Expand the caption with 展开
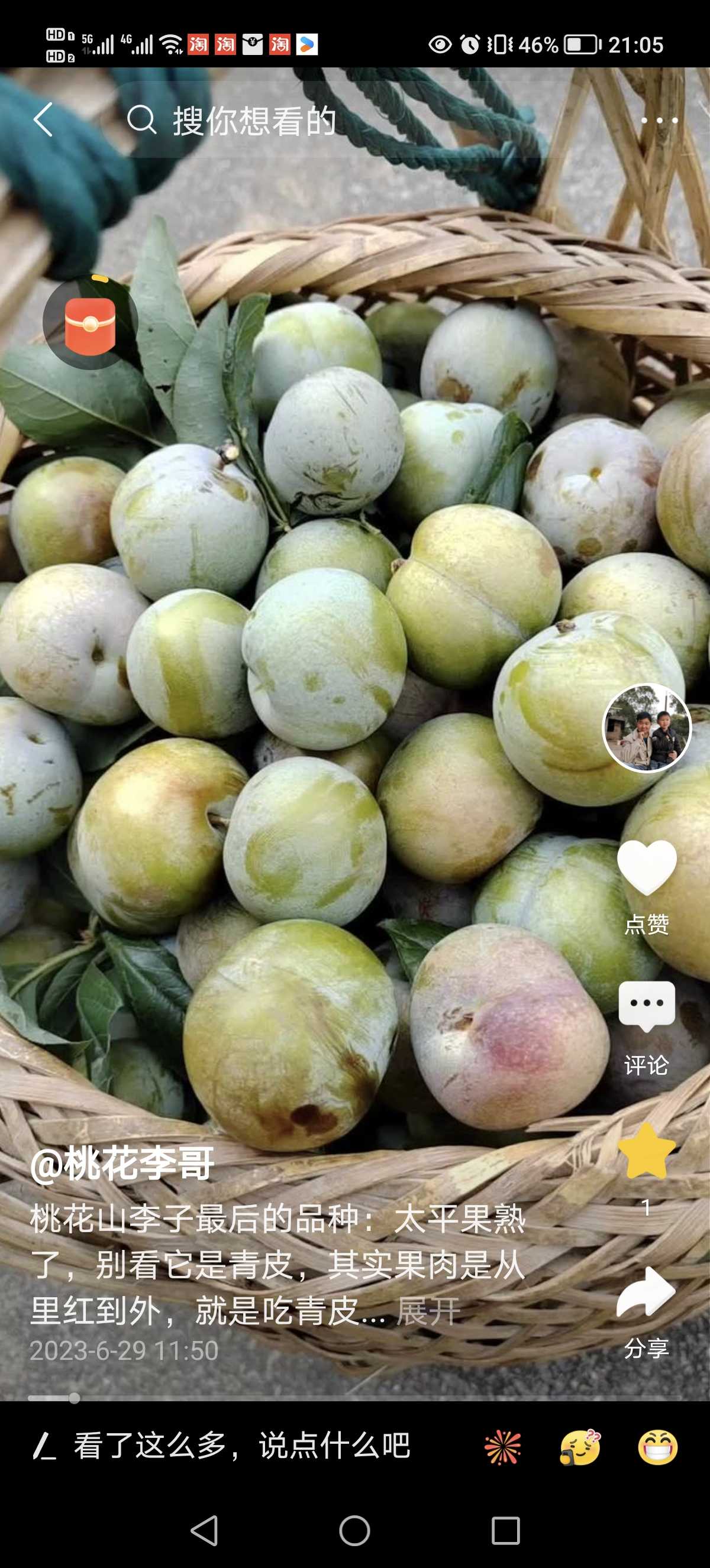710x1568 pixels. [428, 1312]
